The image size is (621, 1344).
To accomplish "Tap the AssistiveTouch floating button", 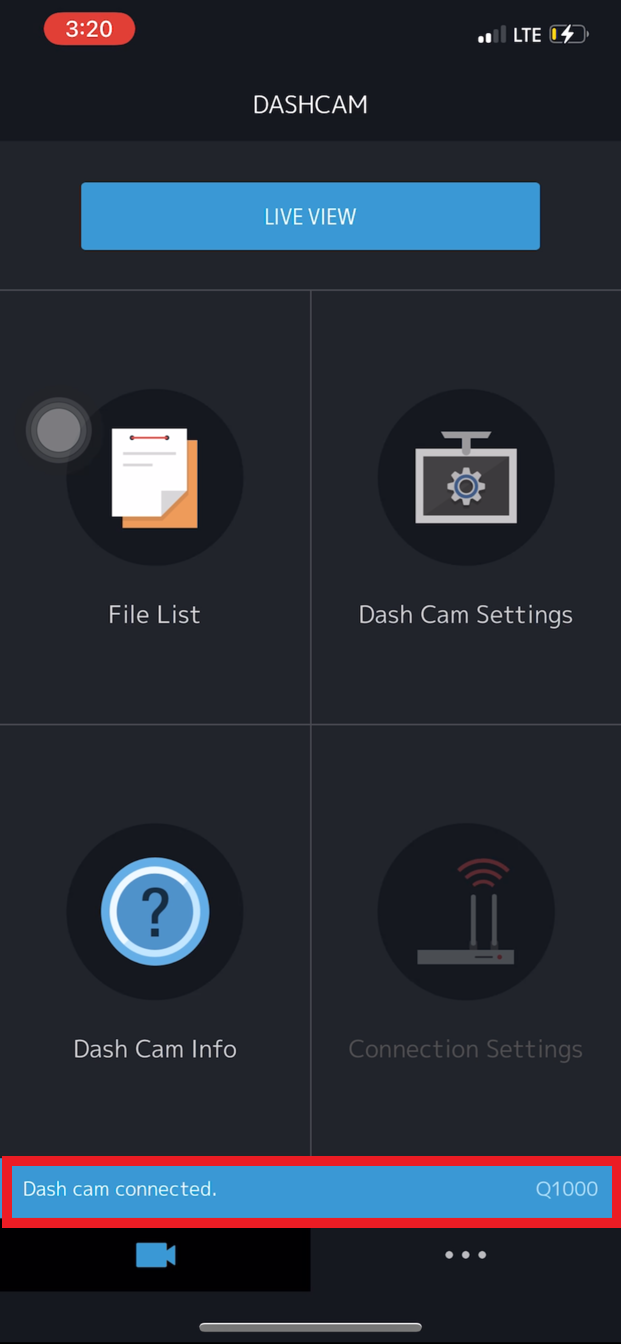I will 59,431.
